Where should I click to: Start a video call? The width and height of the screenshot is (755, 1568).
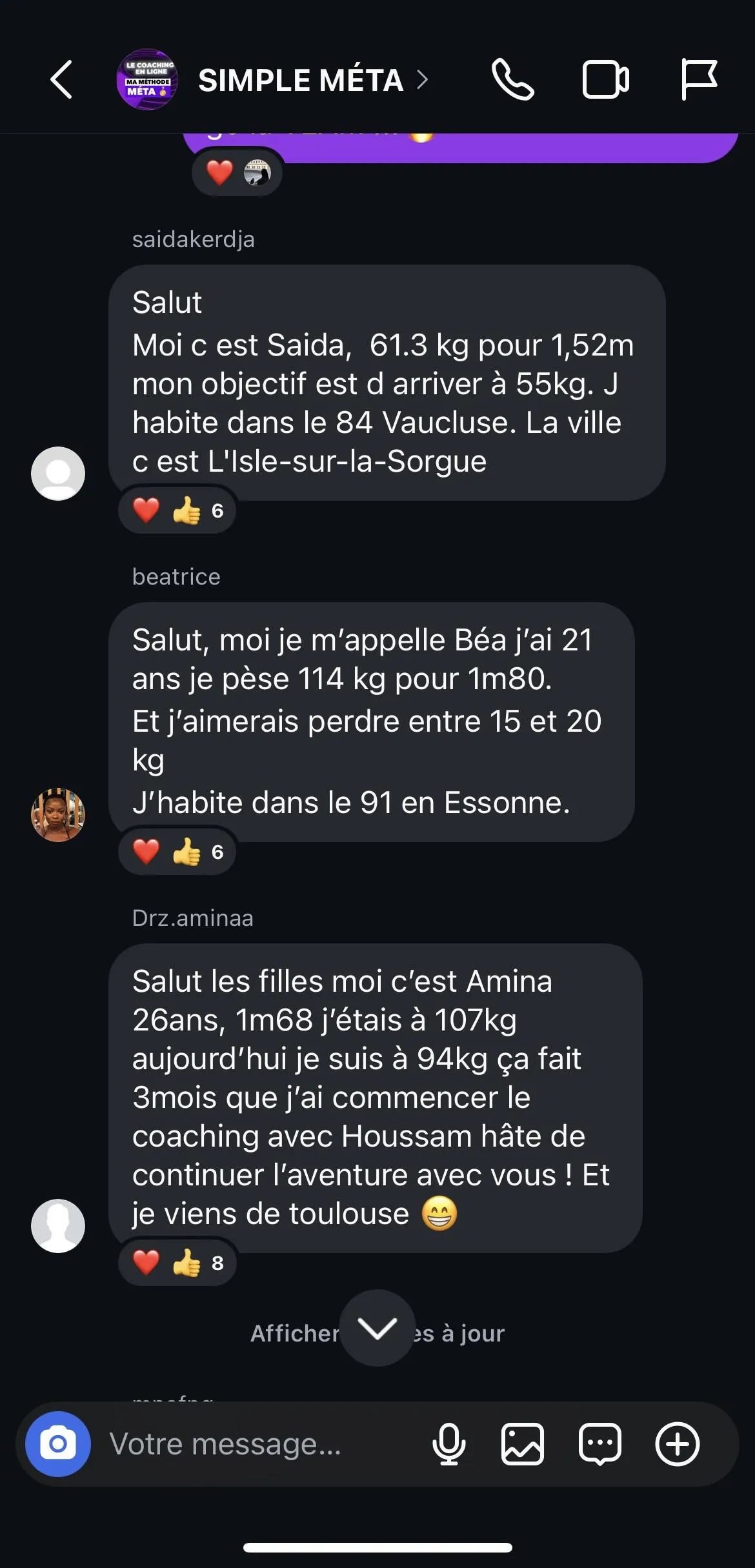[606, 80]
